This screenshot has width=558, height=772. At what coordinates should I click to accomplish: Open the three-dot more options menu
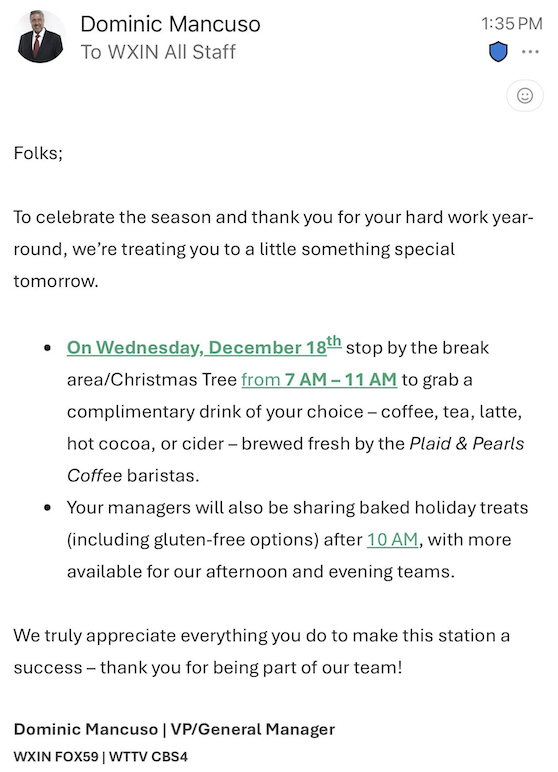pos(530,52)
